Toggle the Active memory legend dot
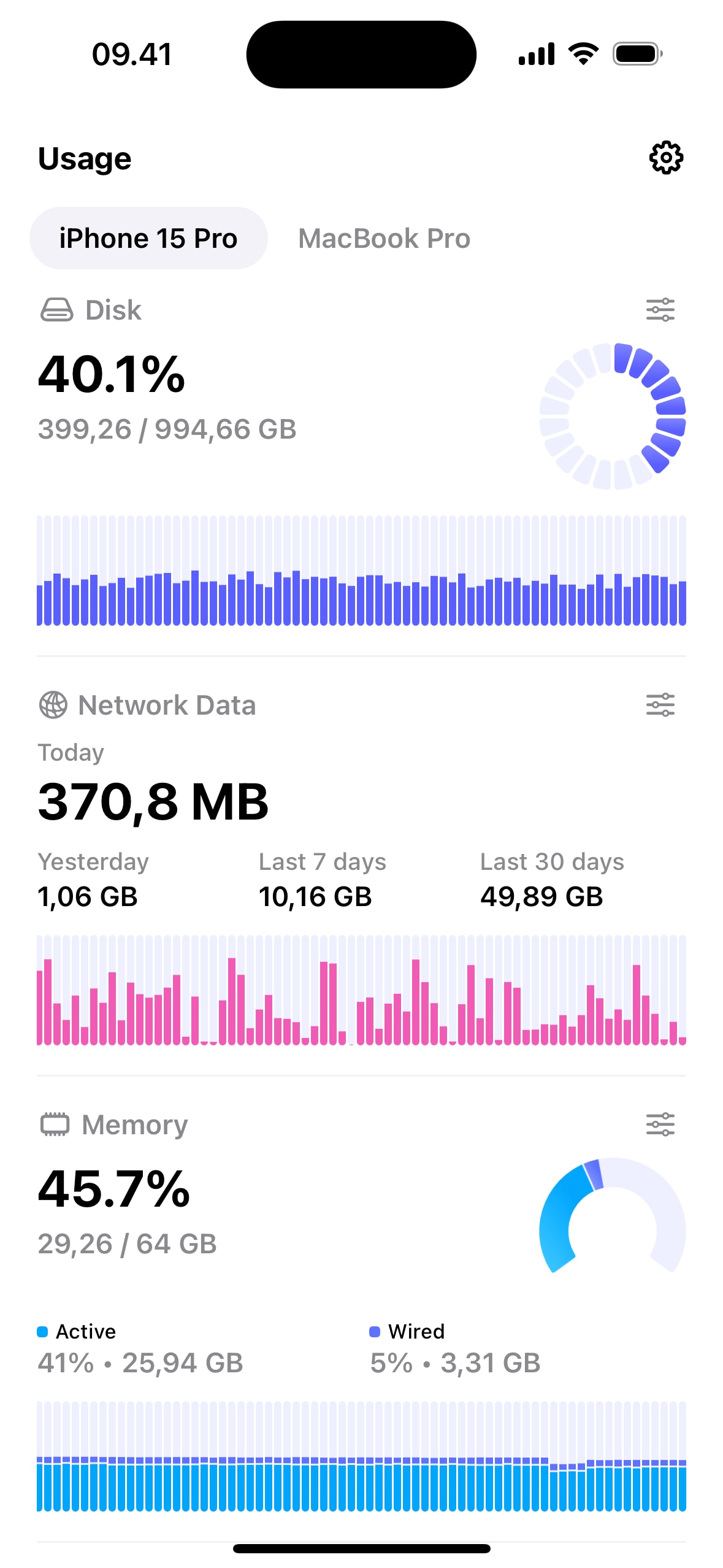Viewport: 723px width, 1568px height. [42, 1331]
